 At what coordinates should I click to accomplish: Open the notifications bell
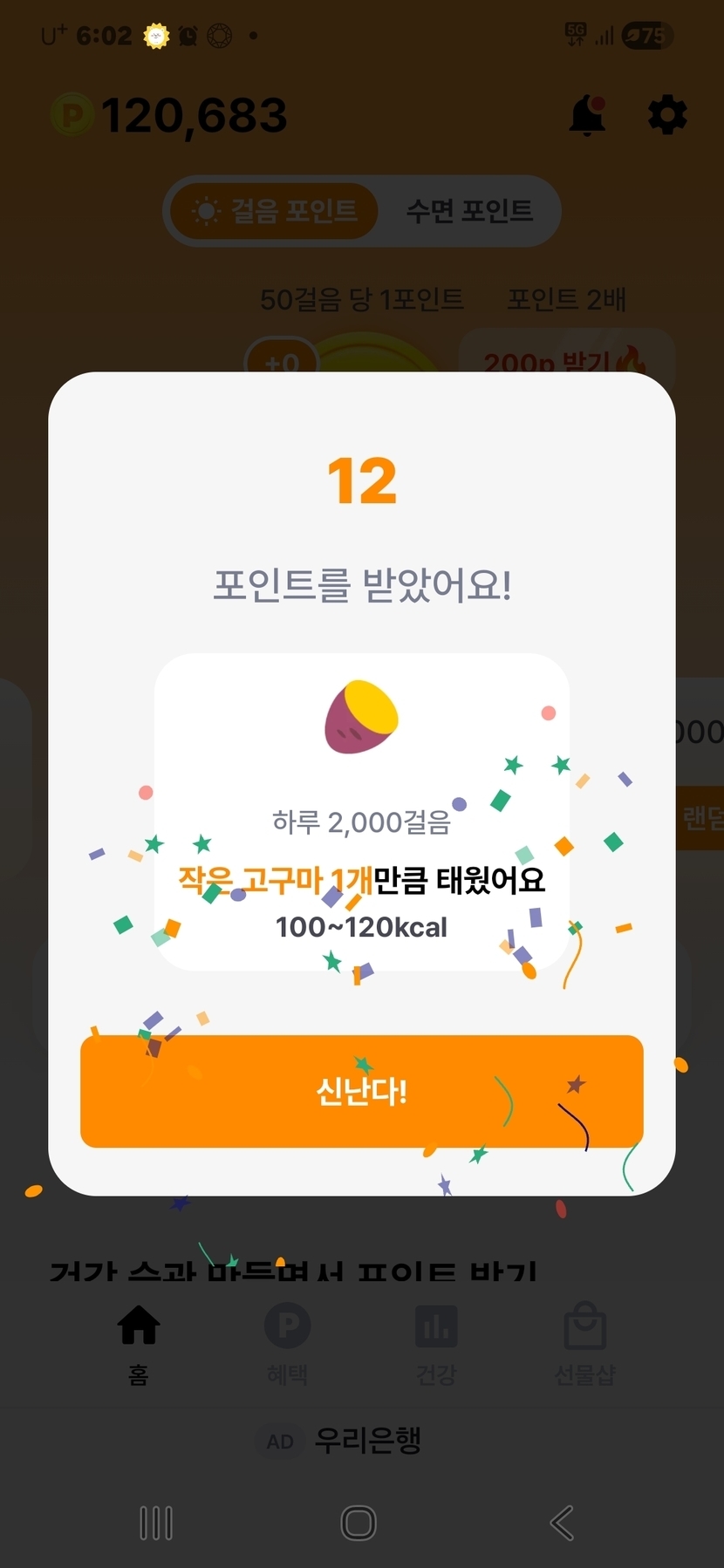587,115
